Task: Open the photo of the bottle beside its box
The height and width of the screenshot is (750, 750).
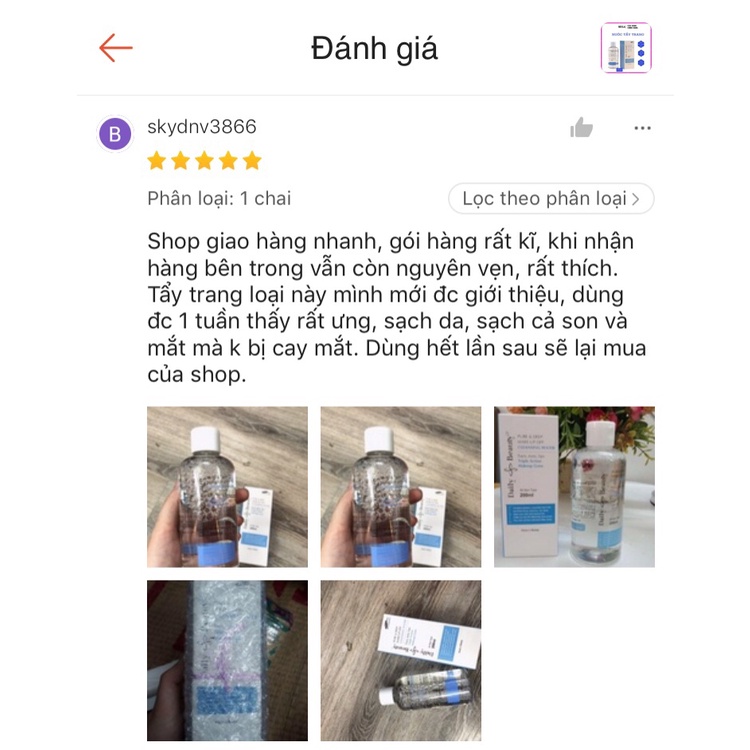Action: pyautogui.click(x=574, y=487)
